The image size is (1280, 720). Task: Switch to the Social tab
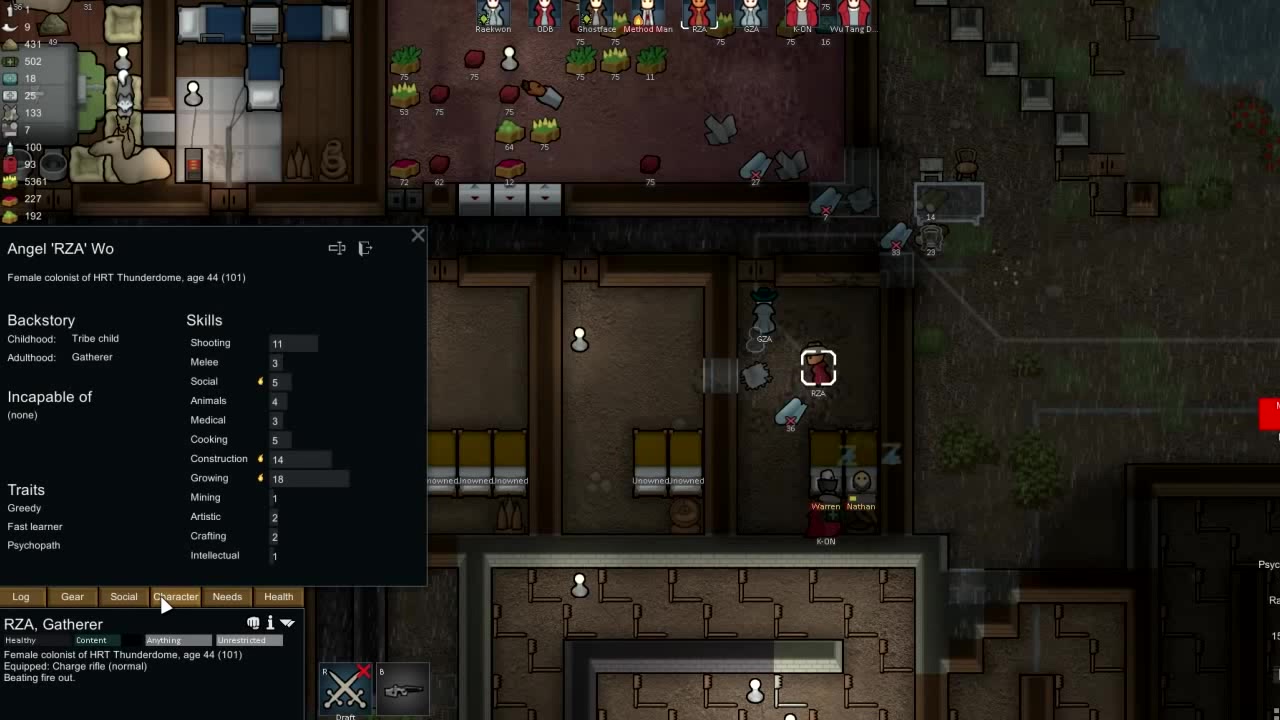[124, 597]
